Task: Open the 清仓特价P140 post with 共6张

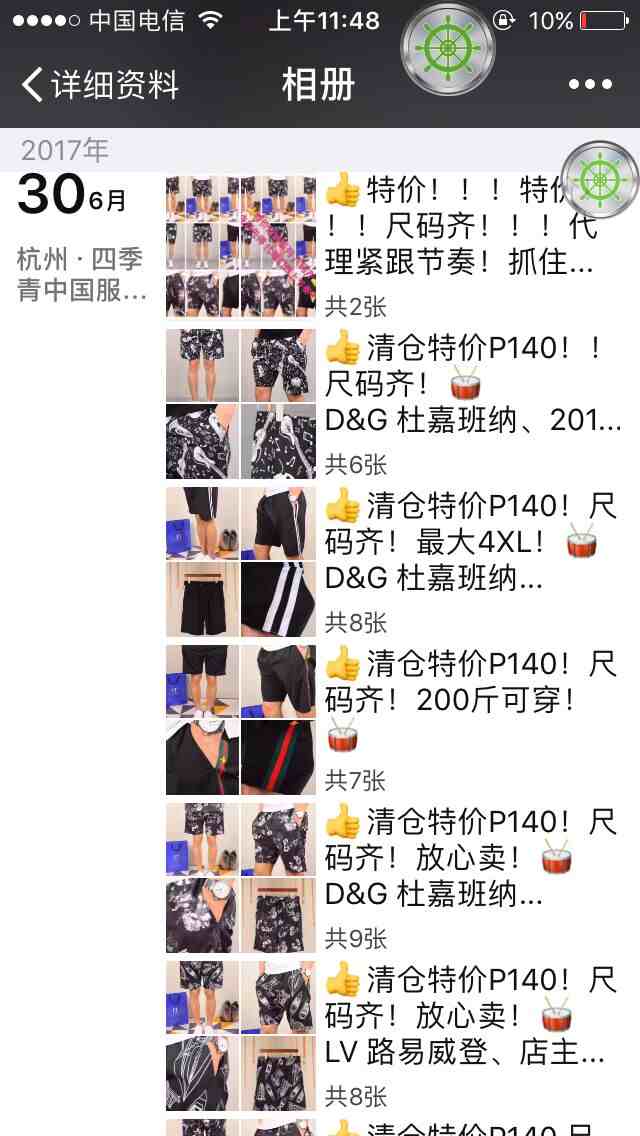Action: point(472,400)
